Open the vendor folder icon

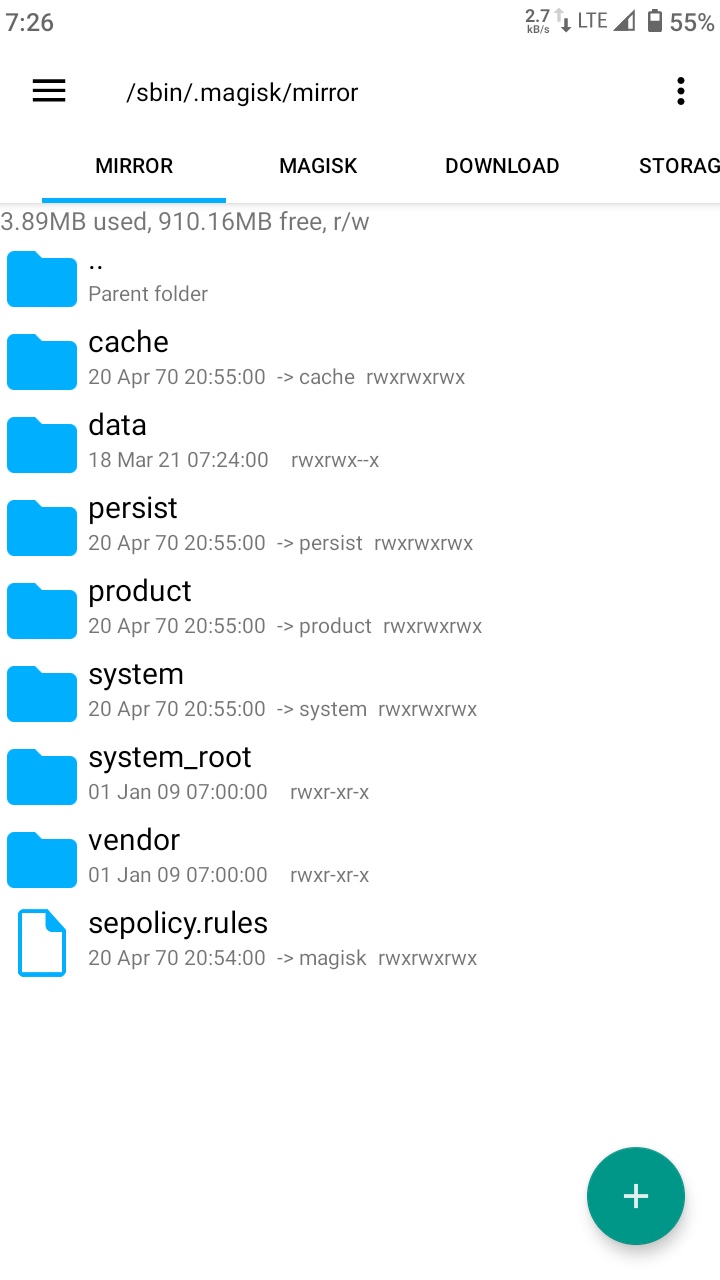click(41, 859)
